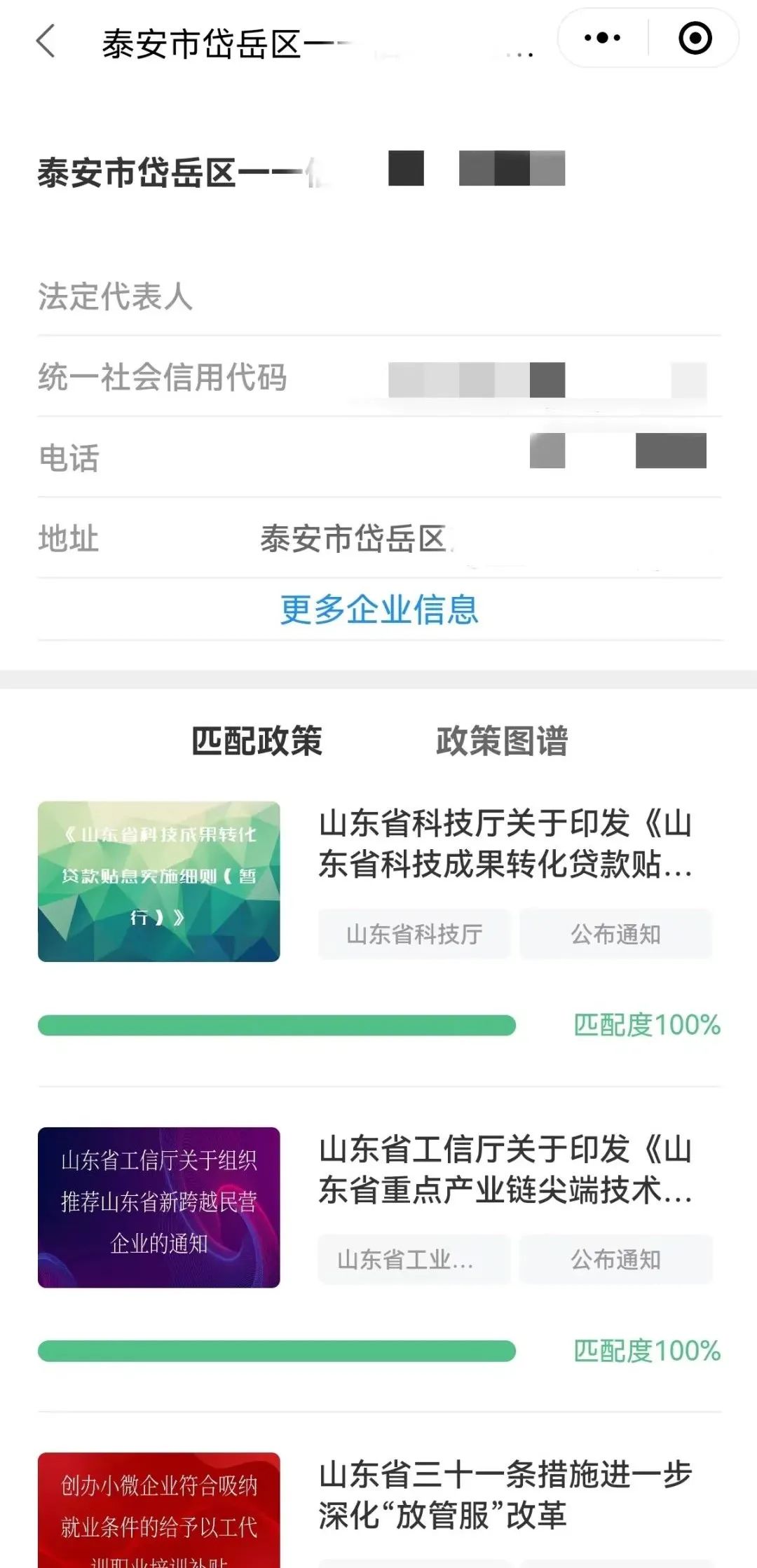Open the 科技成果转化贷款贴息 policy card
757x1568 pixels.
[505, 844]
